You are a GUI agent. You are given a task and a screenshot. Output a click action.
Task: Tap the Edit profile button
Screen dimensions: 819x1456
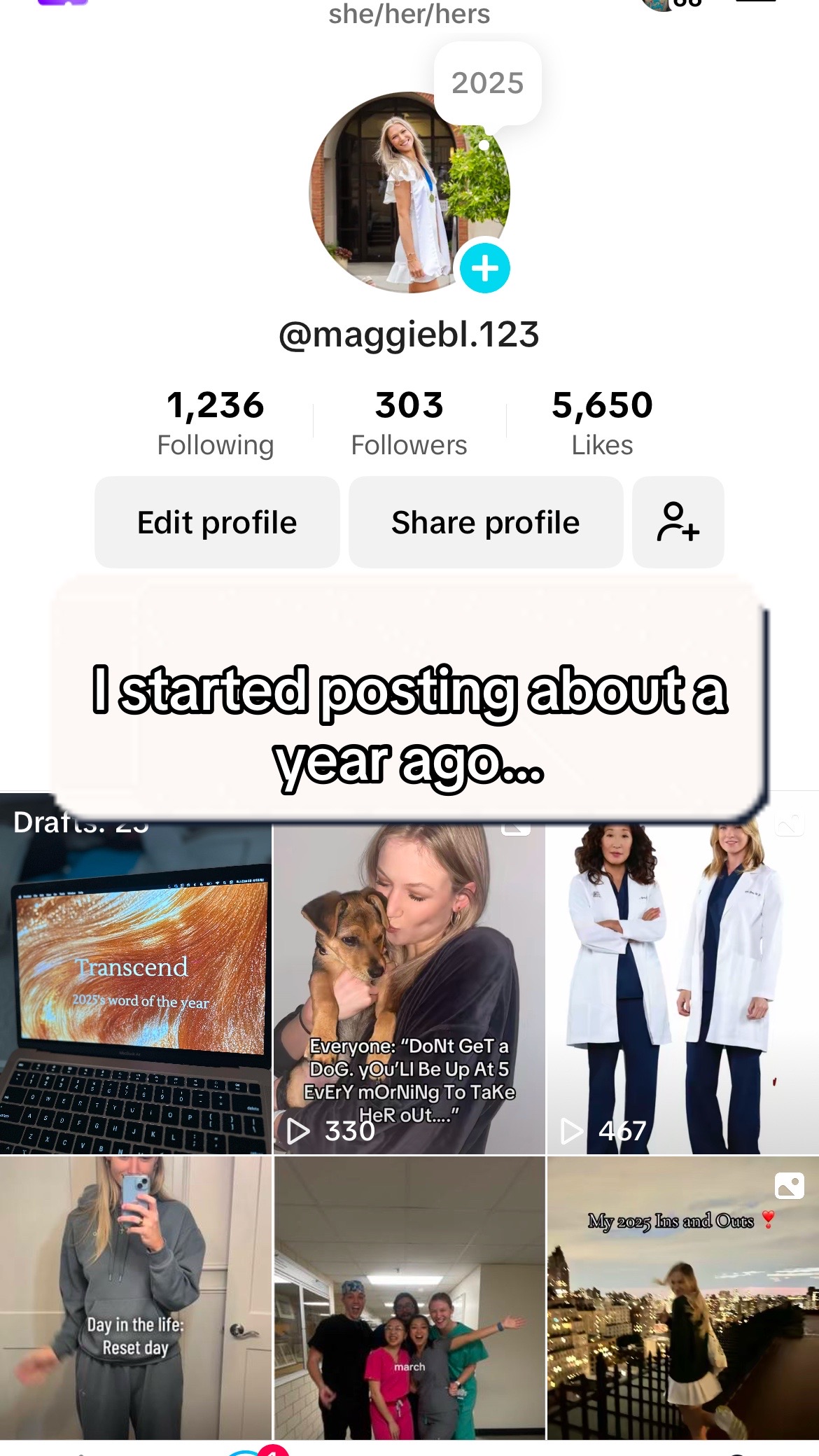coord(217,522)
